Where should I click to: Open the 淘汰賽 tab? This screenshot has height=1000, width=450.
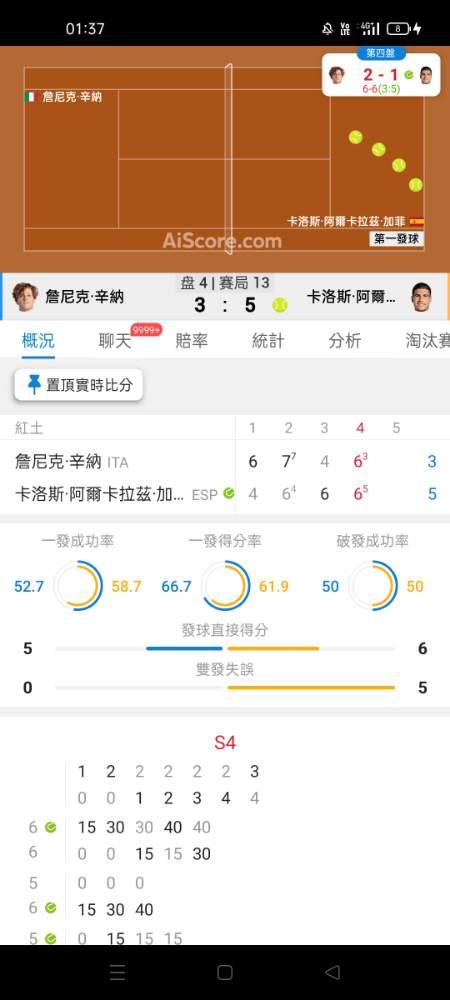[x=427, y=341]
